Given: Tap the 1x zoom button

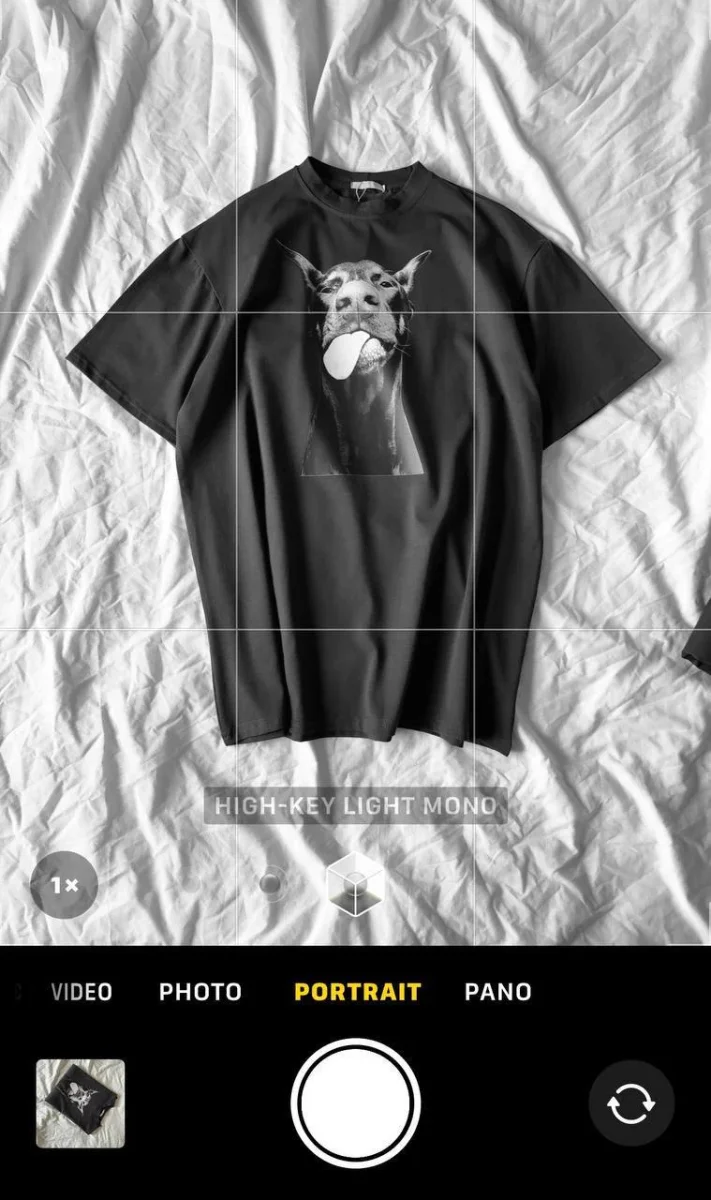Looking at the screenshot, I should [x=64, y=885].
